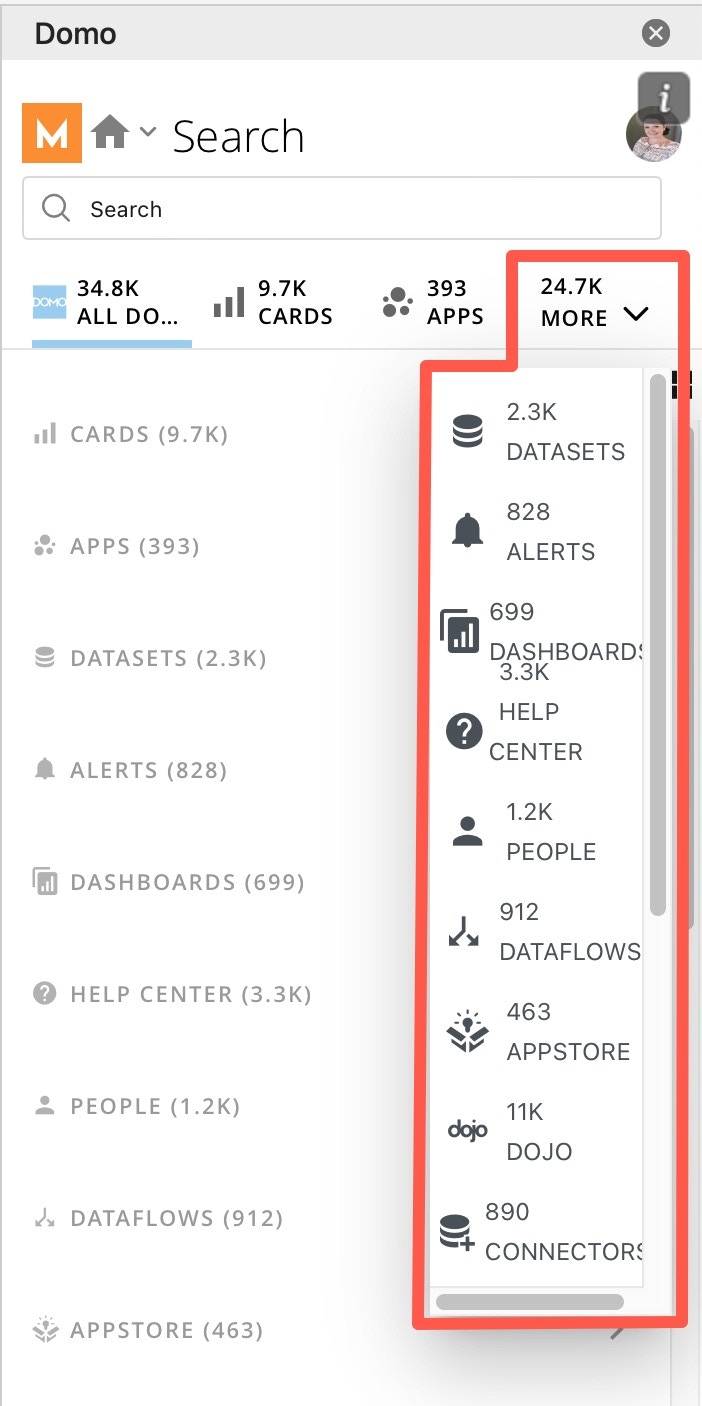Viewport: 702px width, 1406px height.
Task: Pick Appstore from the dropdown list
Action: tap(538, 1032)
